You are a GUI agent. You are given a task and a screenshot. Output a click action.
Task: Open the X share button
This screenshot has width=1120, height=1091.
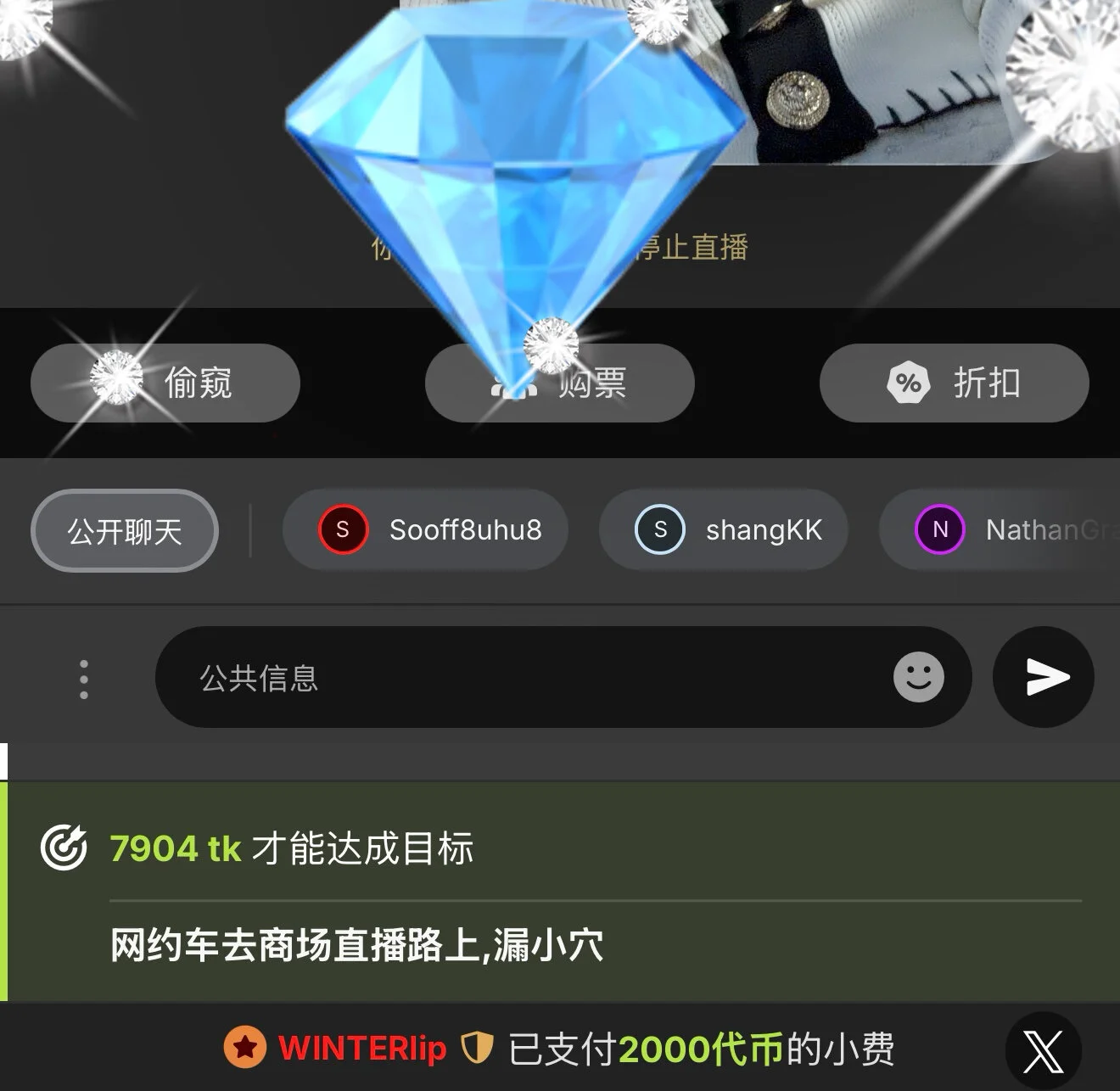tap(1043, 1051)
